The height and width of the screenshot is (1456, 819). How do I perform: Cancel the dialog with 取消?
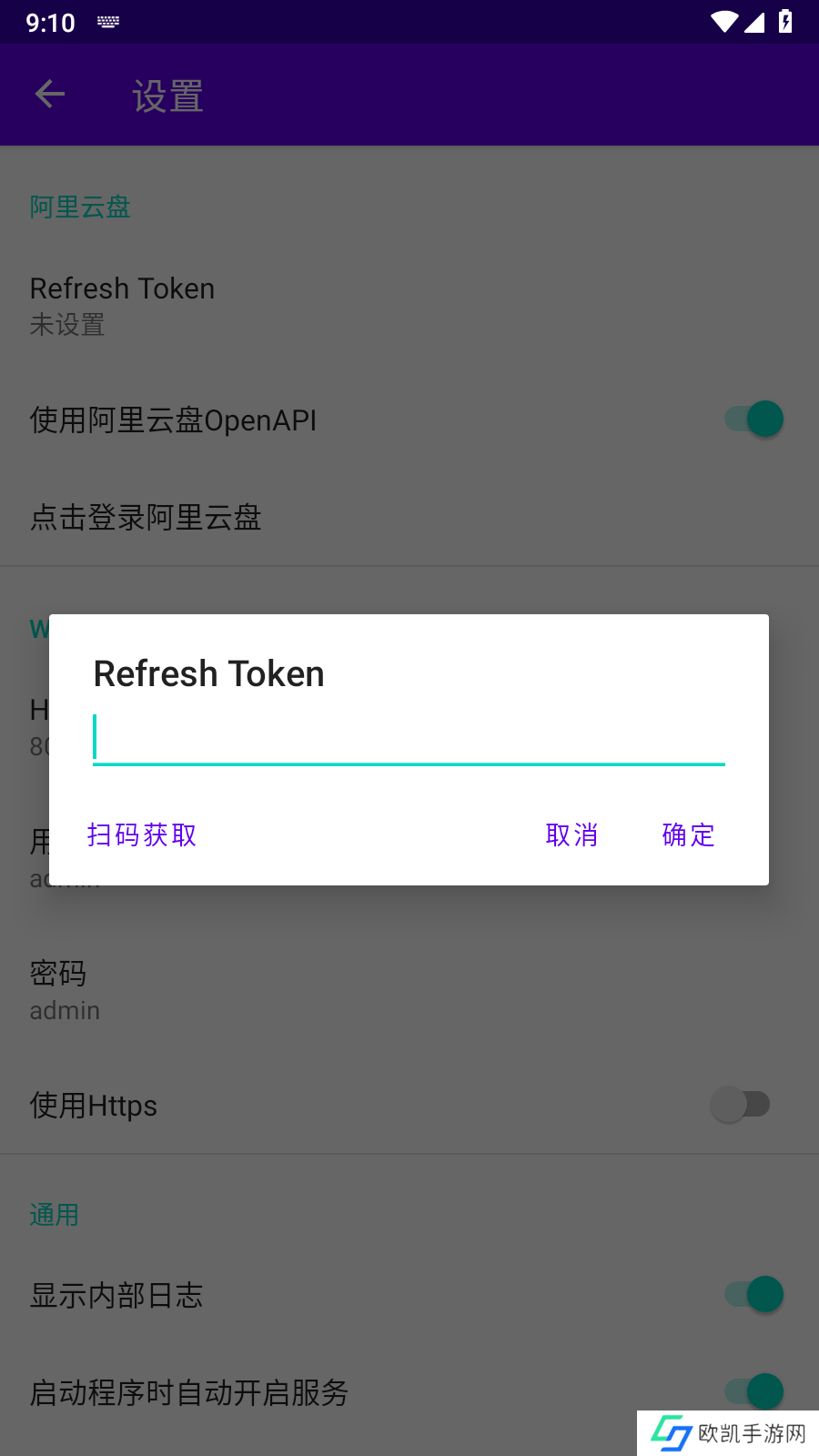coord(571,834)
